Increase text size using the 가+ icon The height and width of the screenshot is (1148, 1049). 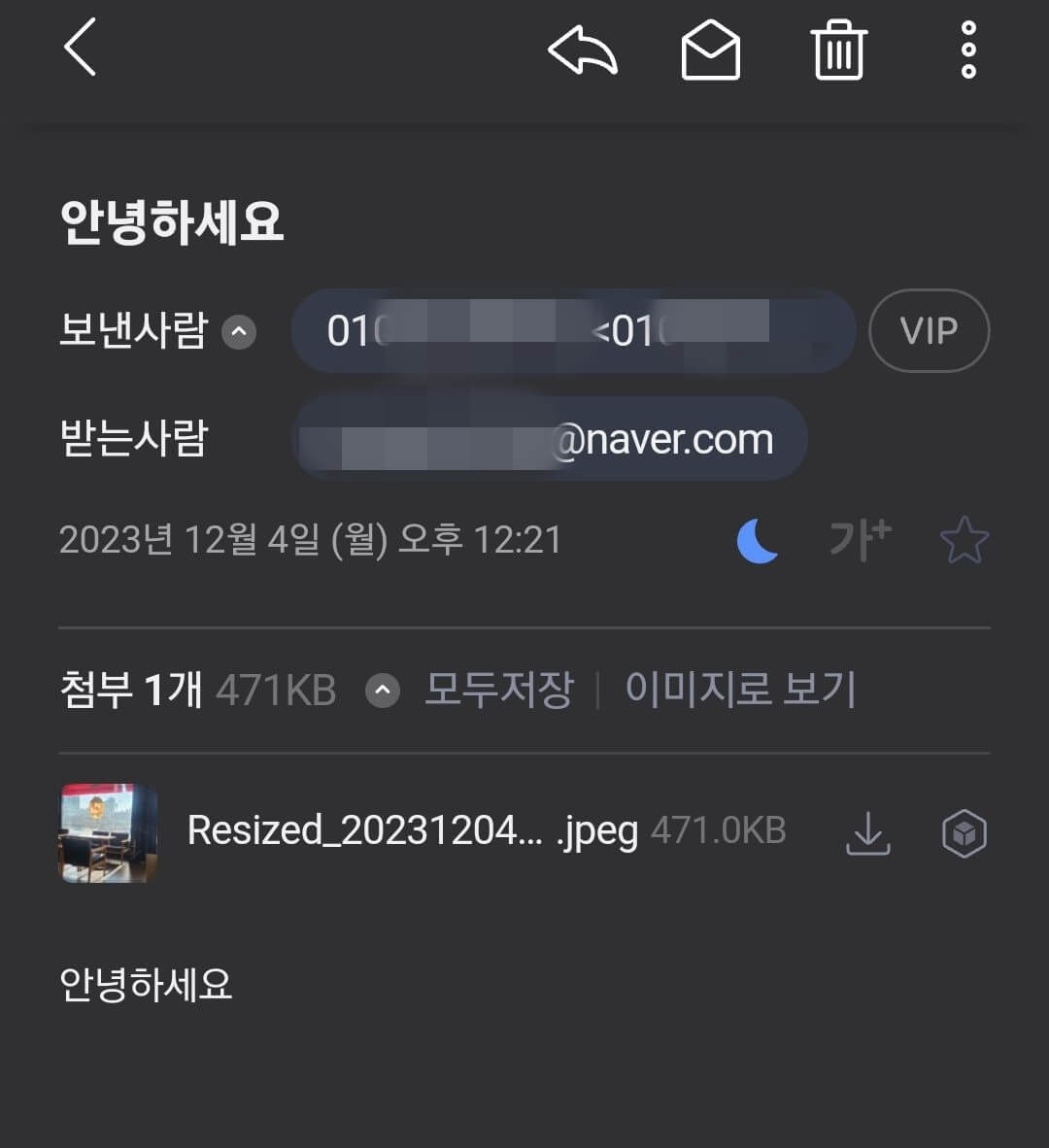pyautogui.click(x=859, y=540)
